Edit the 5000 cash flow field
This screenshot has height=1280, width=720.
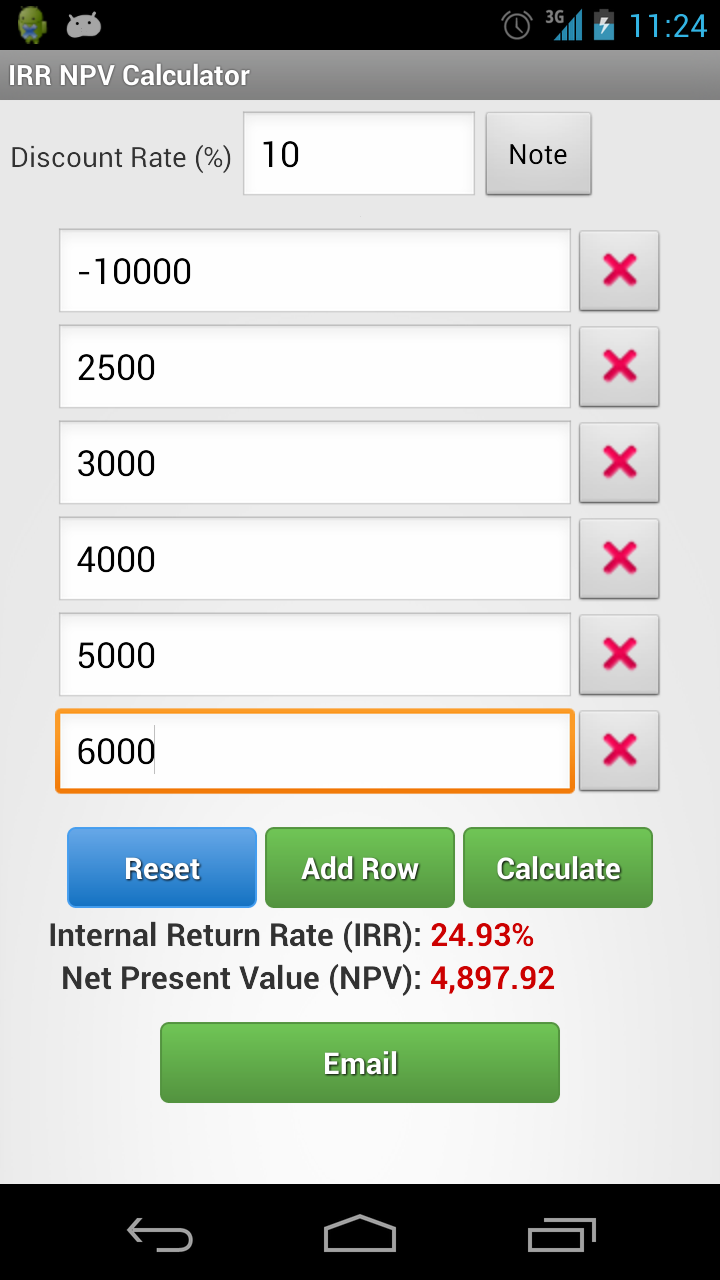315,654
